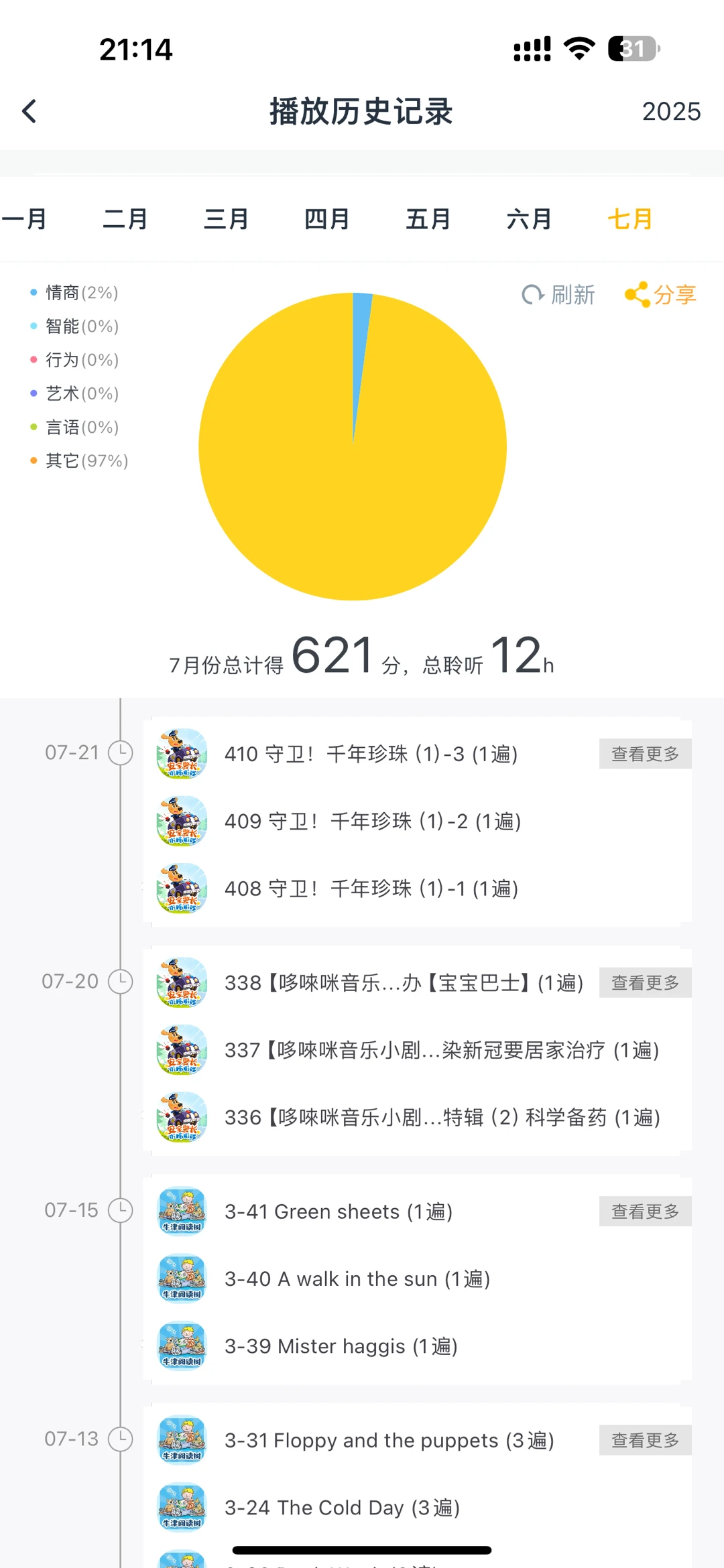
Task: Open the 2025 year selector
Action: pos(671,112)
